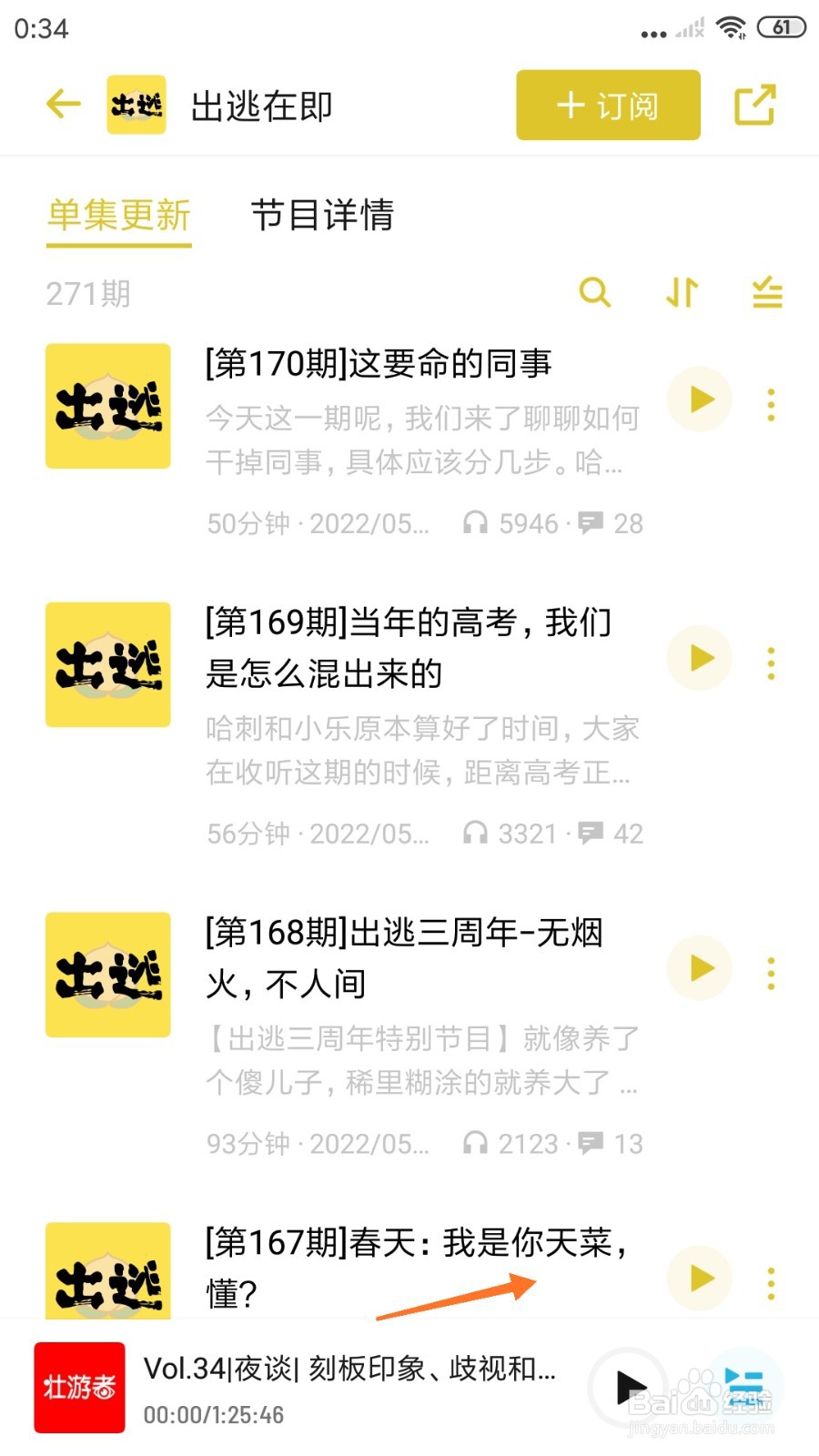The image size is (819, 1456).
Task: Select the 单集更新 tab
Action: click(x=118, y=217)
